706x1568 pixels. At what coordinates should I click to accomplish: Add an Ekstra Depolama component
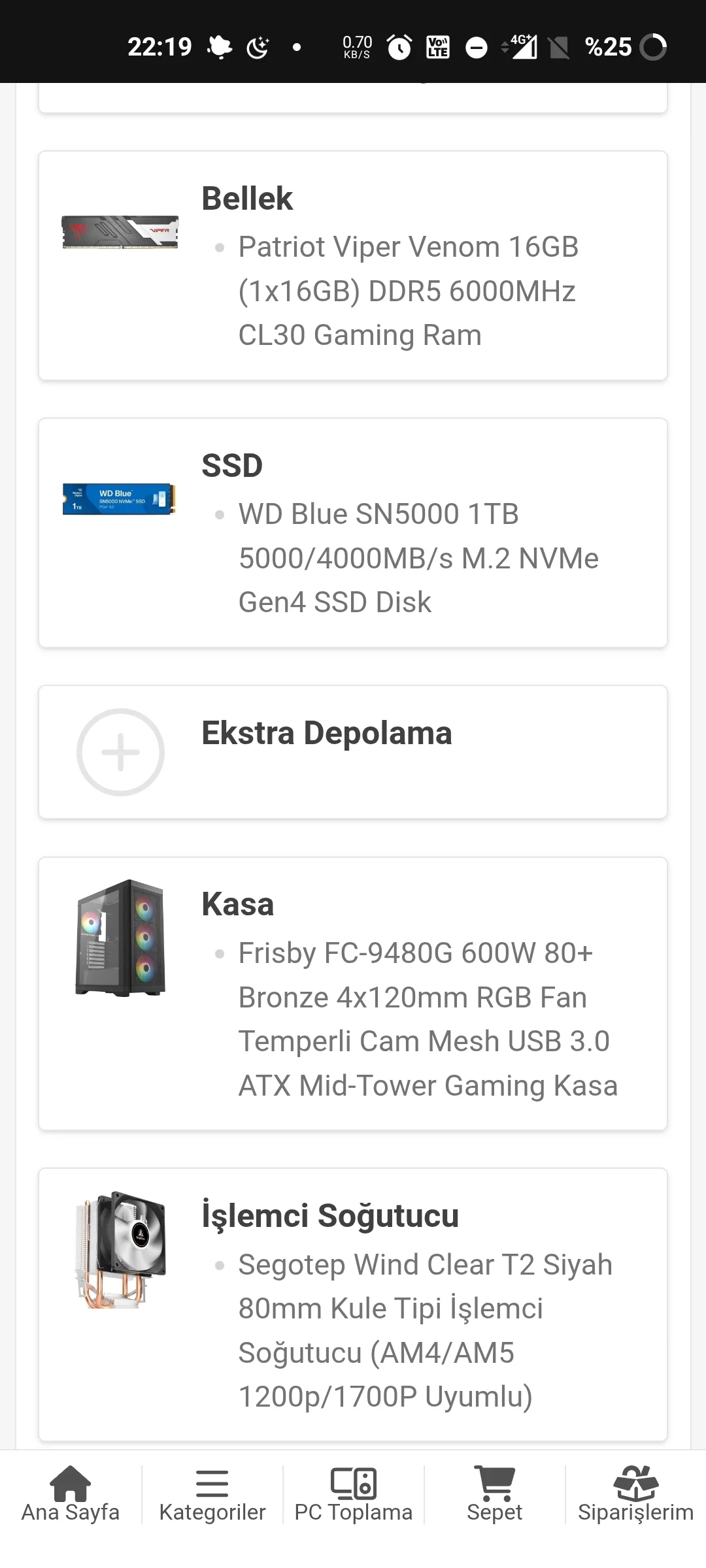pos(121,752)
